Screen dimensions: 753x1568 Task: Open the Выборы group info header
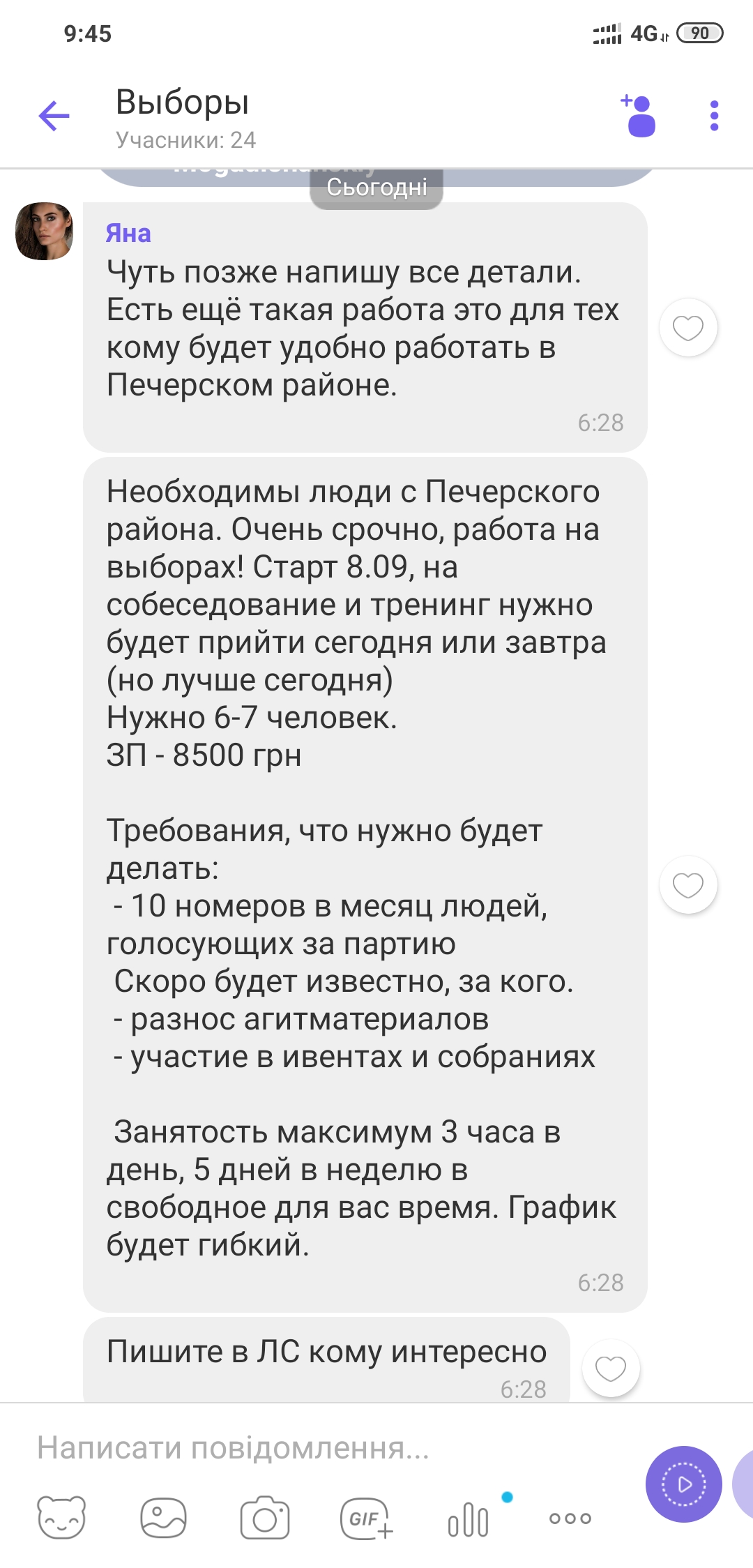point(183,117)
